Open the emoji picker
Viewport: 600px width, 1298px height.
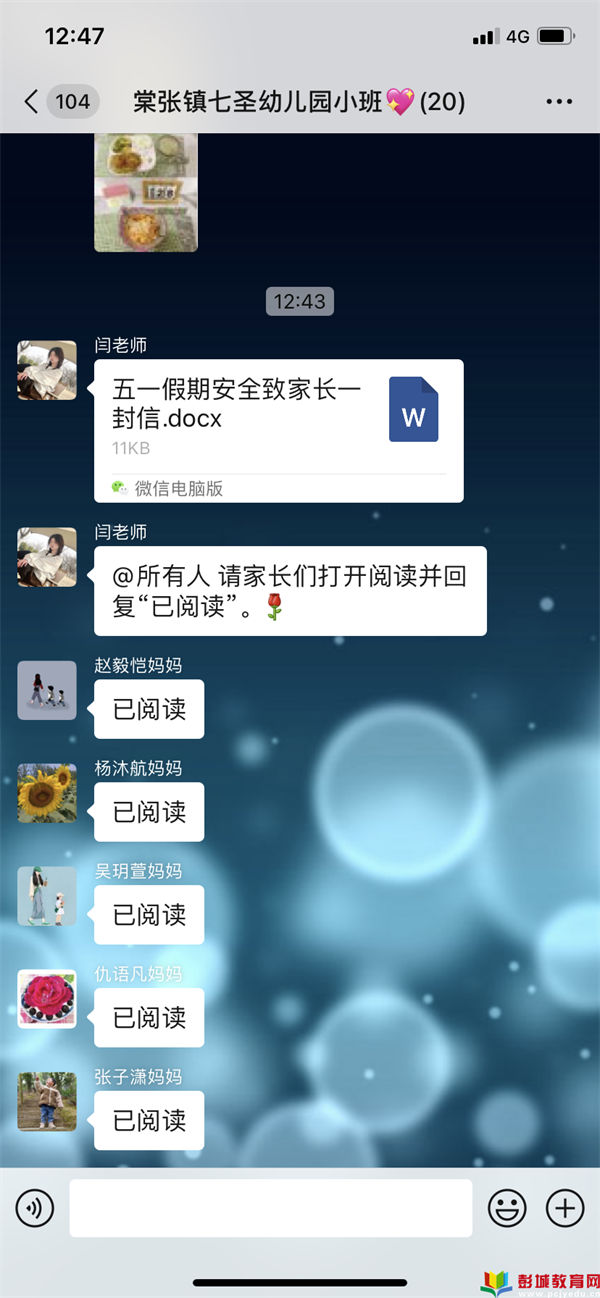[x=507, y=1208]
